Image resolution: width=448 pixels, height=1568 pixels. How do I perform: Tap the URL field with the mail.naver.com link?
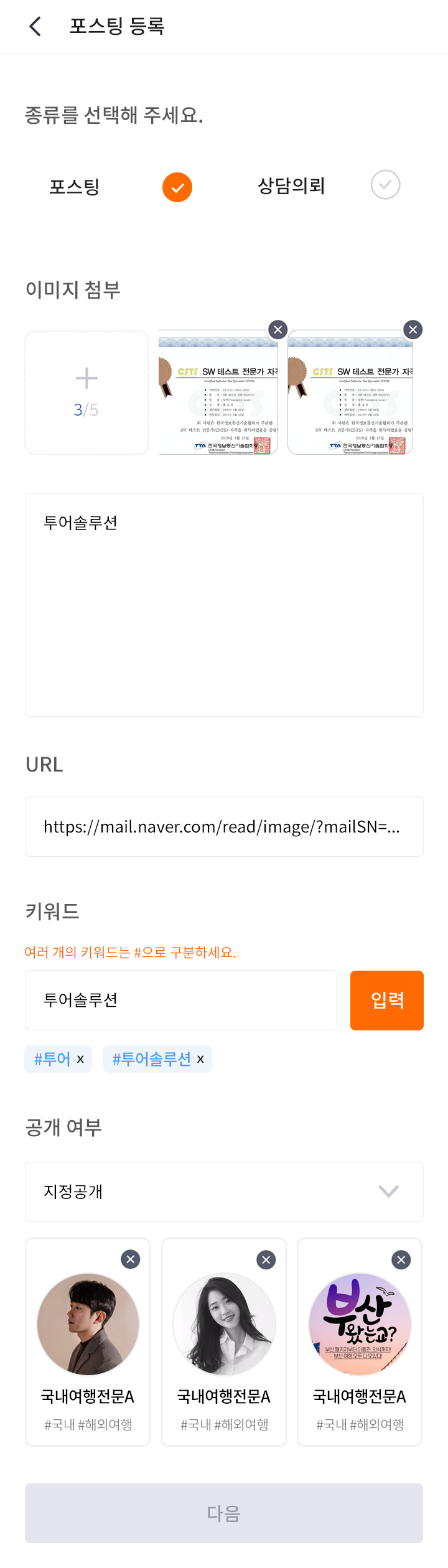point(224,826)
